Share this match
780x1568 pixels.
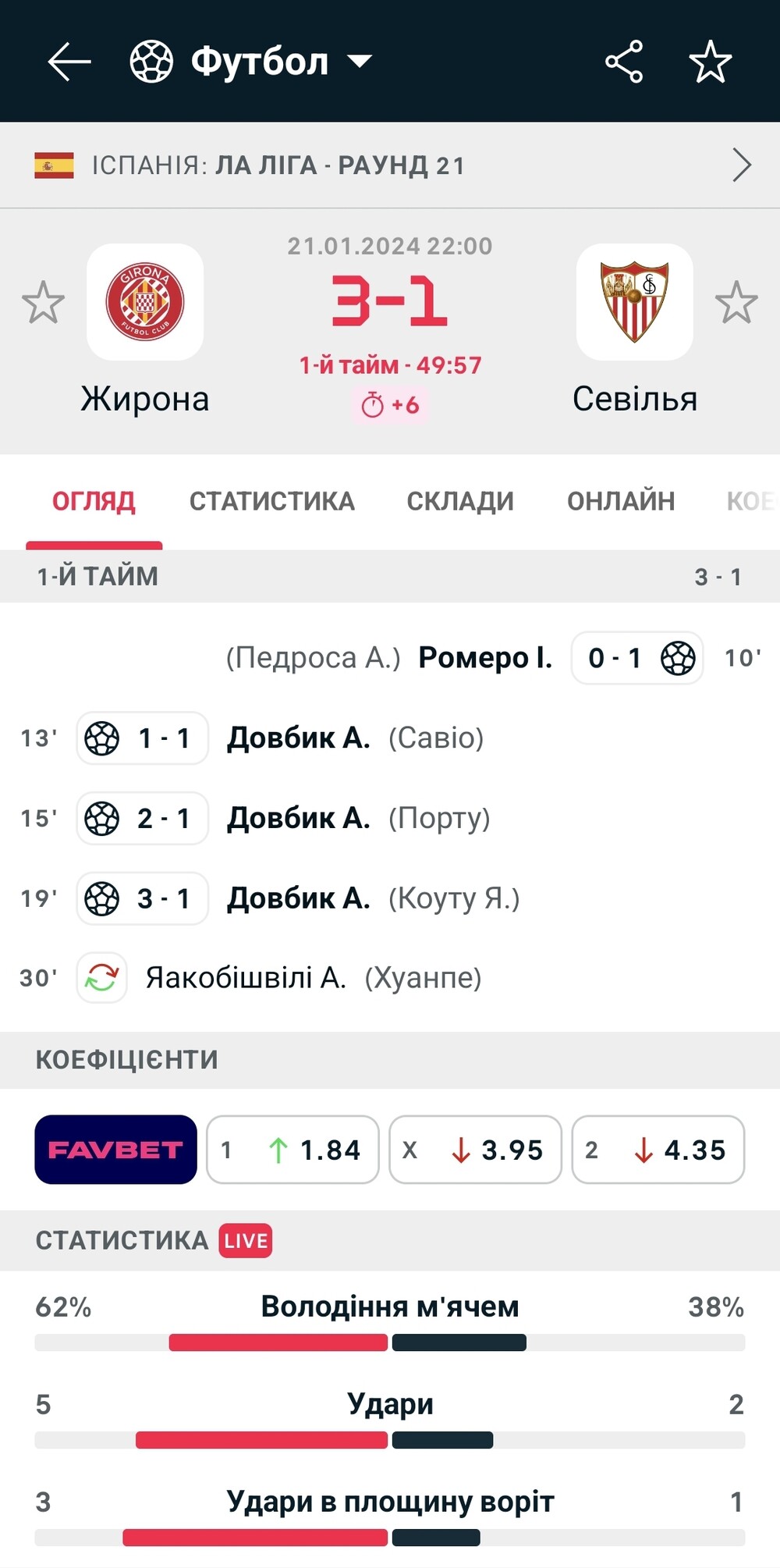(x=624, y=62)
